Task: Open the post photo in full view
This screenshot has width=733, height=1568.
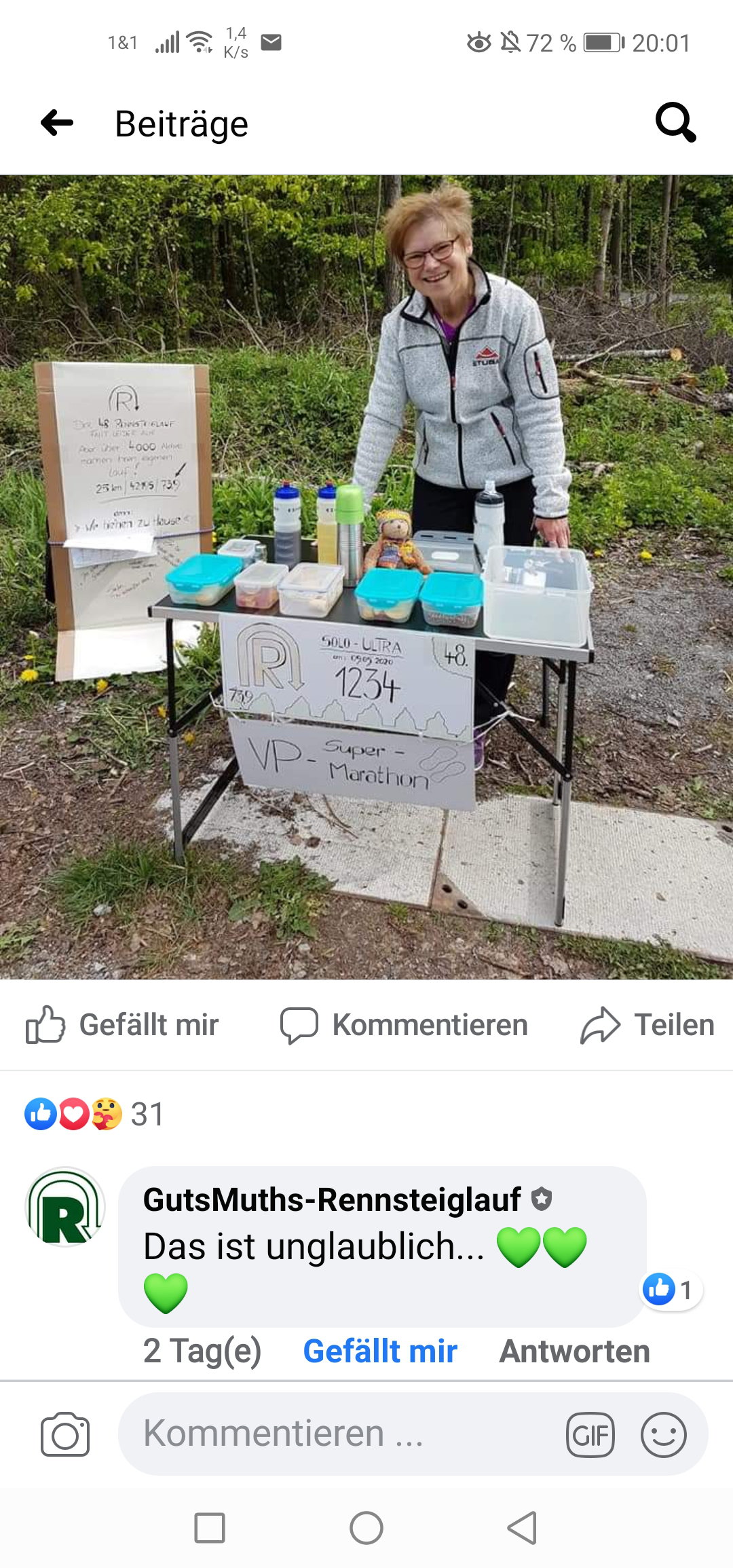Action: [x=366, y=577]
